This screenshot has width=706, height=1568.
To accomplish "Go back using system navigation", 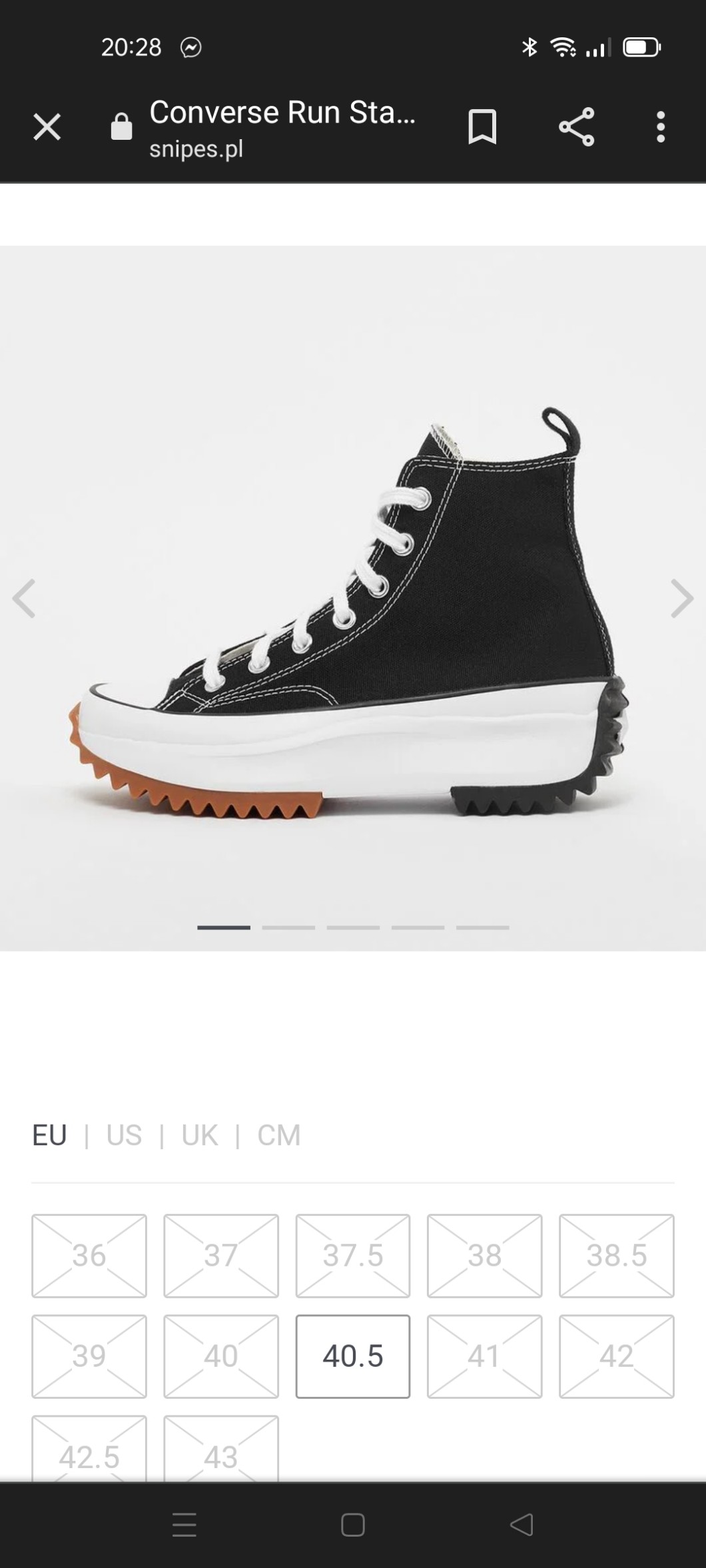I will pos(522,1524).
